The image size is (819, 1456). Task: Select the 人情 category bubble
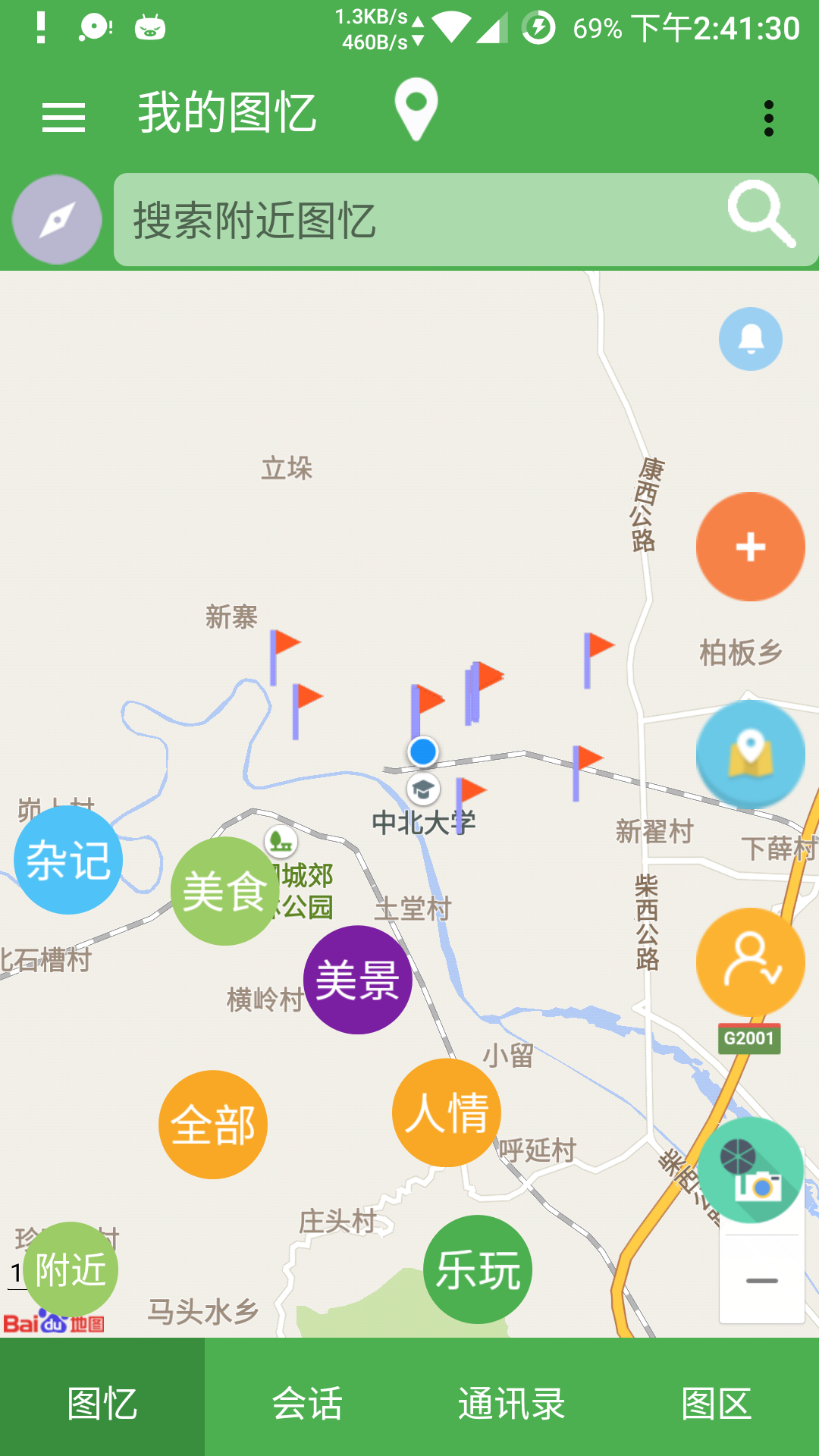(x=447, y=1112)
